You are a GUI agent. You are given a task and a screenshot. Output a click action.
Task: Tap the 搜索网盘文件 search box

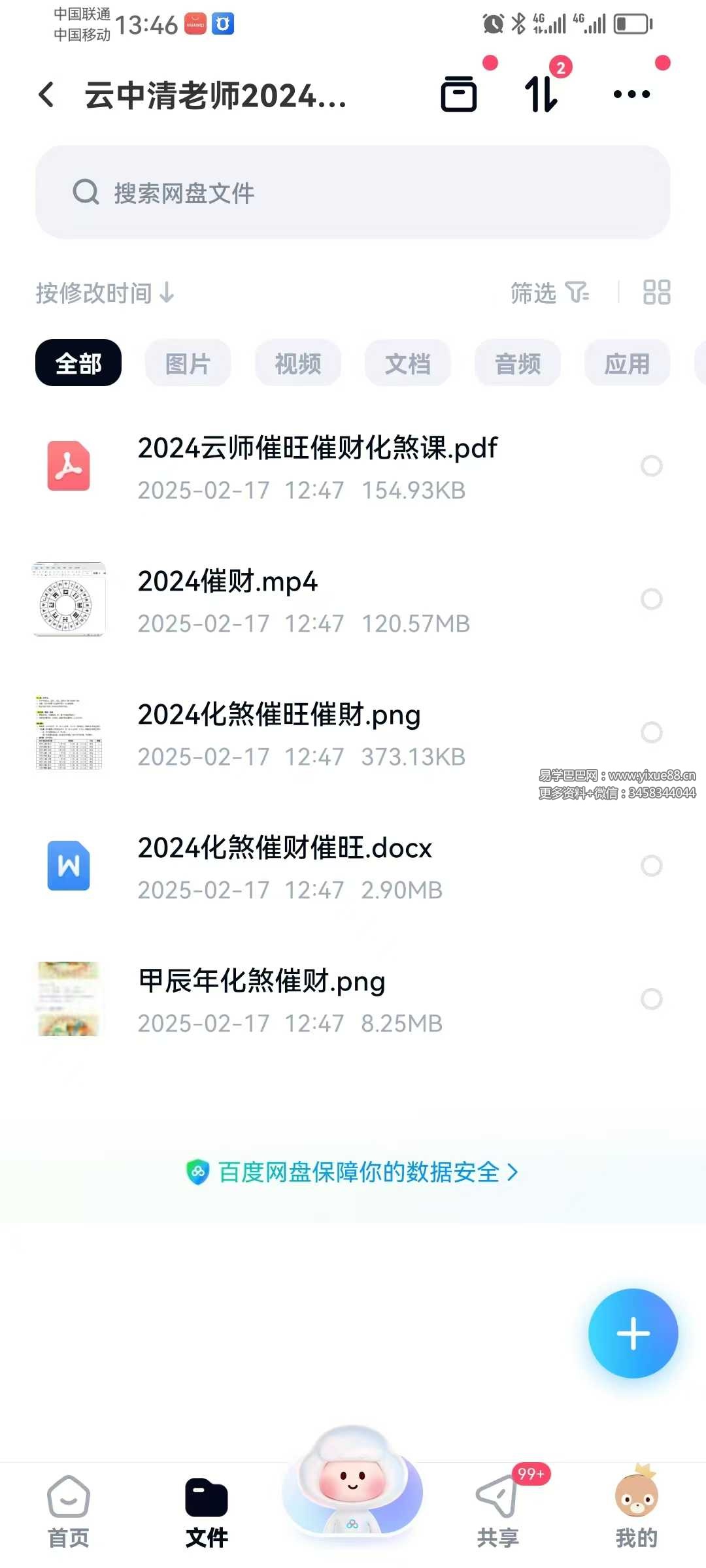tap(353, 192)
